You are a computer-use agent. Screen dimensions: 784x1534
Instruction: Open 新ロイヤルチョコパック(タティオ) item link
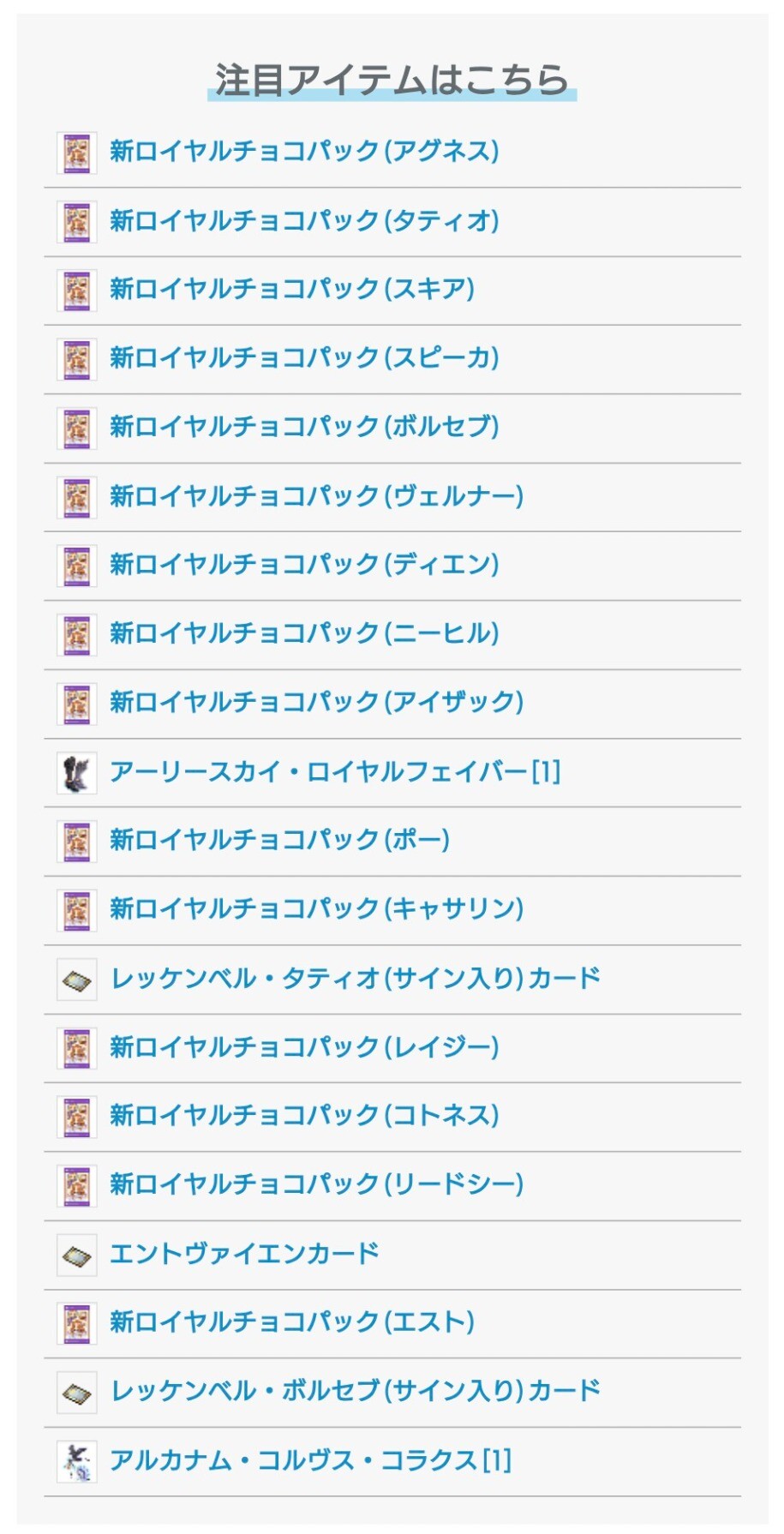(303, 221)
